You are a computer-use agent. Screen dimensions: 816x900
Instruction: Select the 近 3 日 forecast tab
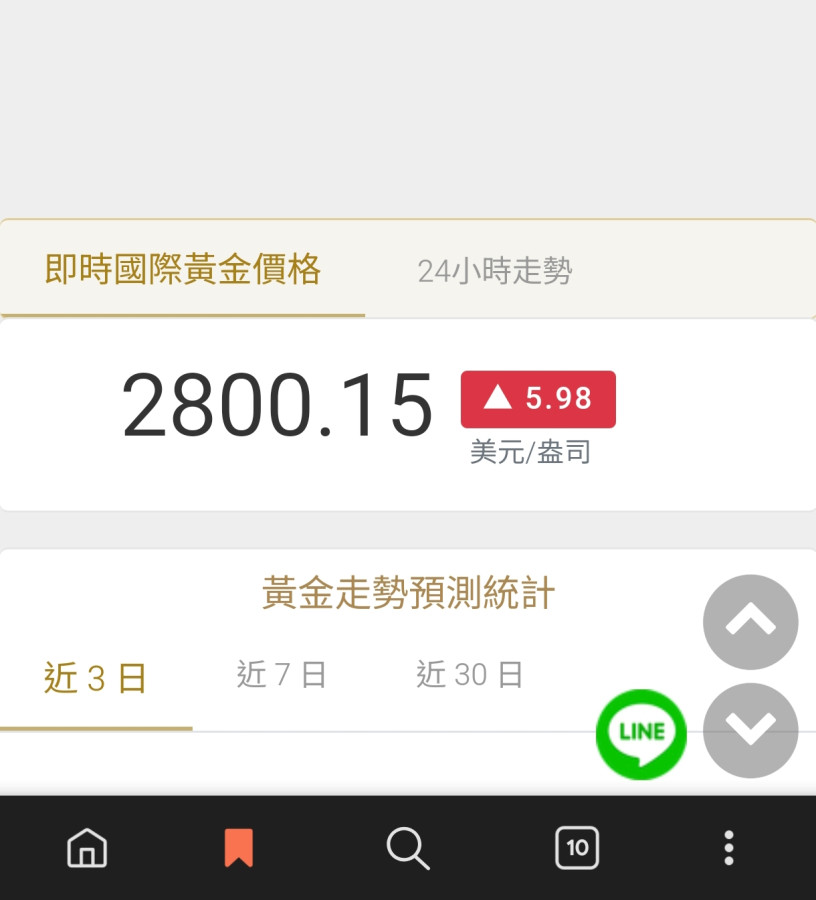(x=96, y=678)
